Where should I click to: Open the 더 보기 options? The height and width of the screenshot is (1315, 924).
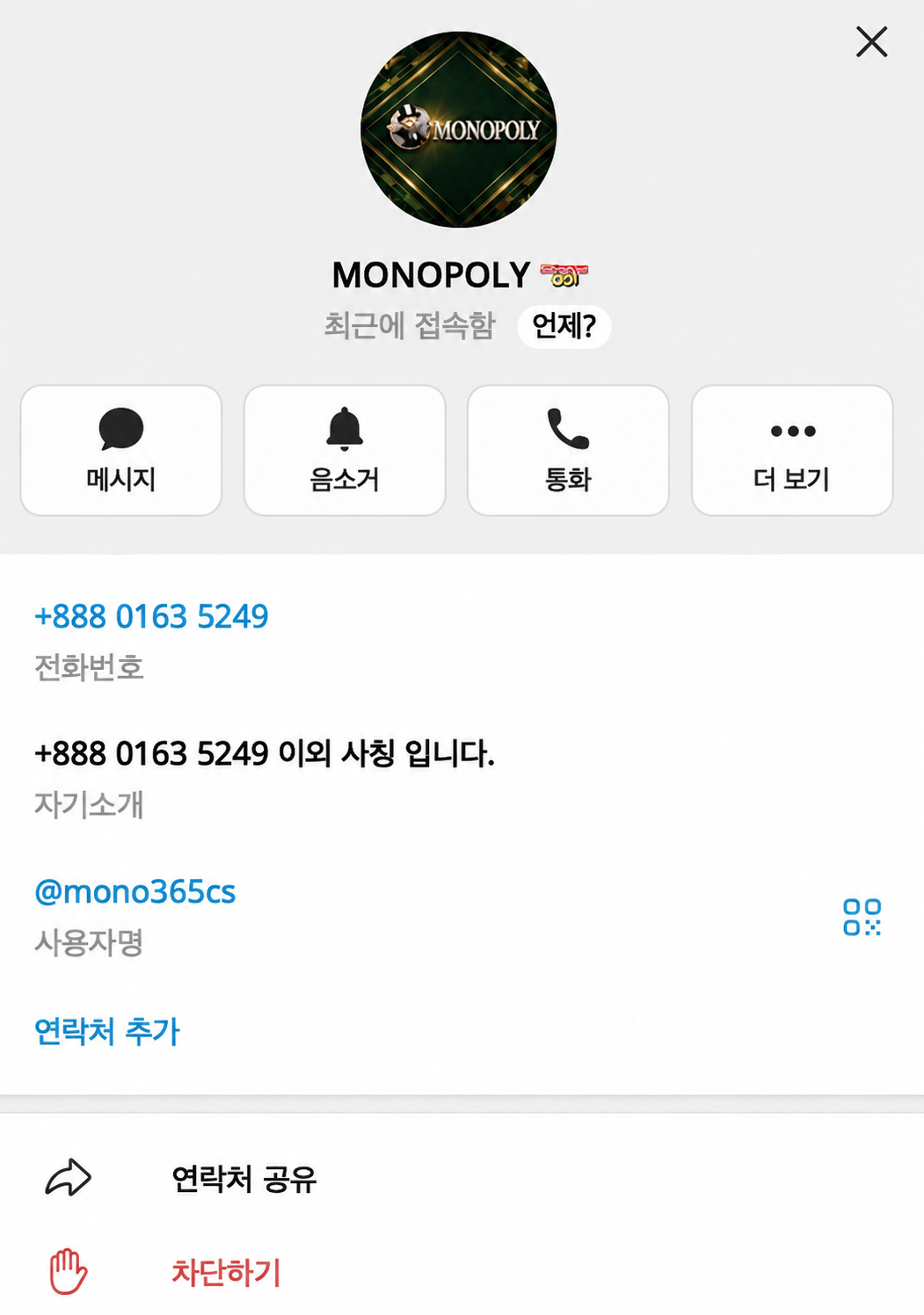point(792,450)
